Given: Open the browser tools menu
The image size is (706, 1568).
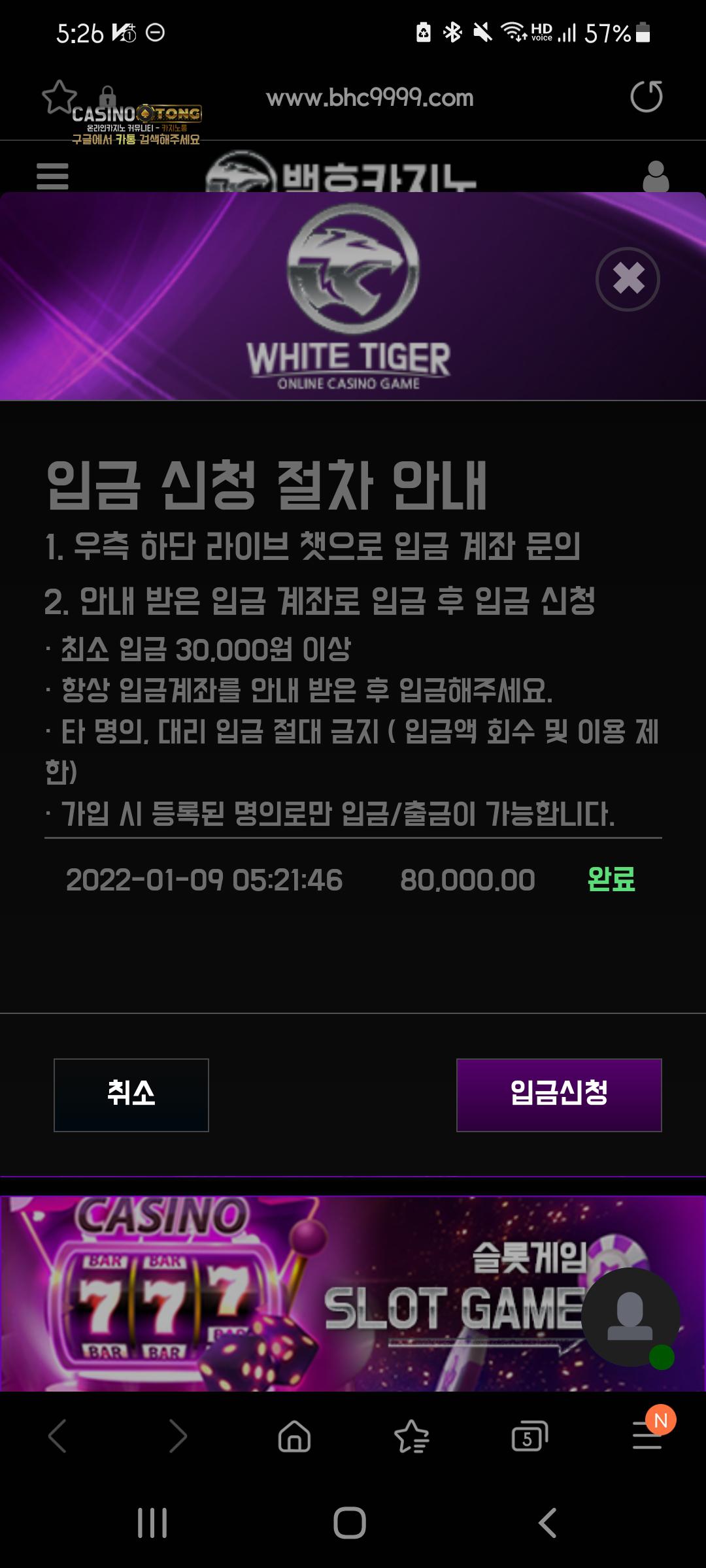Looking at the screenshot, I should [647, 1437].
